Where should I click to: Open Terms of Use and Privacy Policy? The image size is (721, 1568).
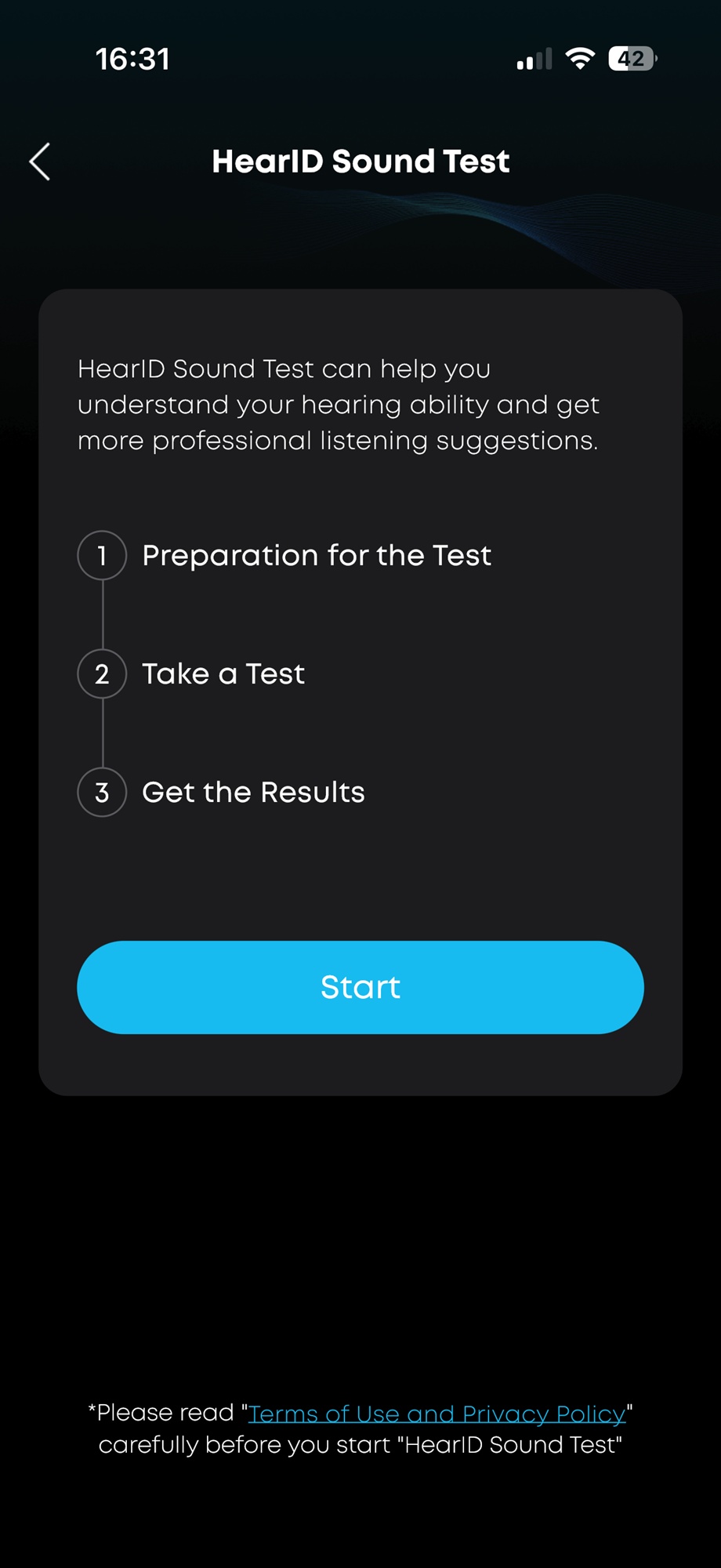point(437,1414)
